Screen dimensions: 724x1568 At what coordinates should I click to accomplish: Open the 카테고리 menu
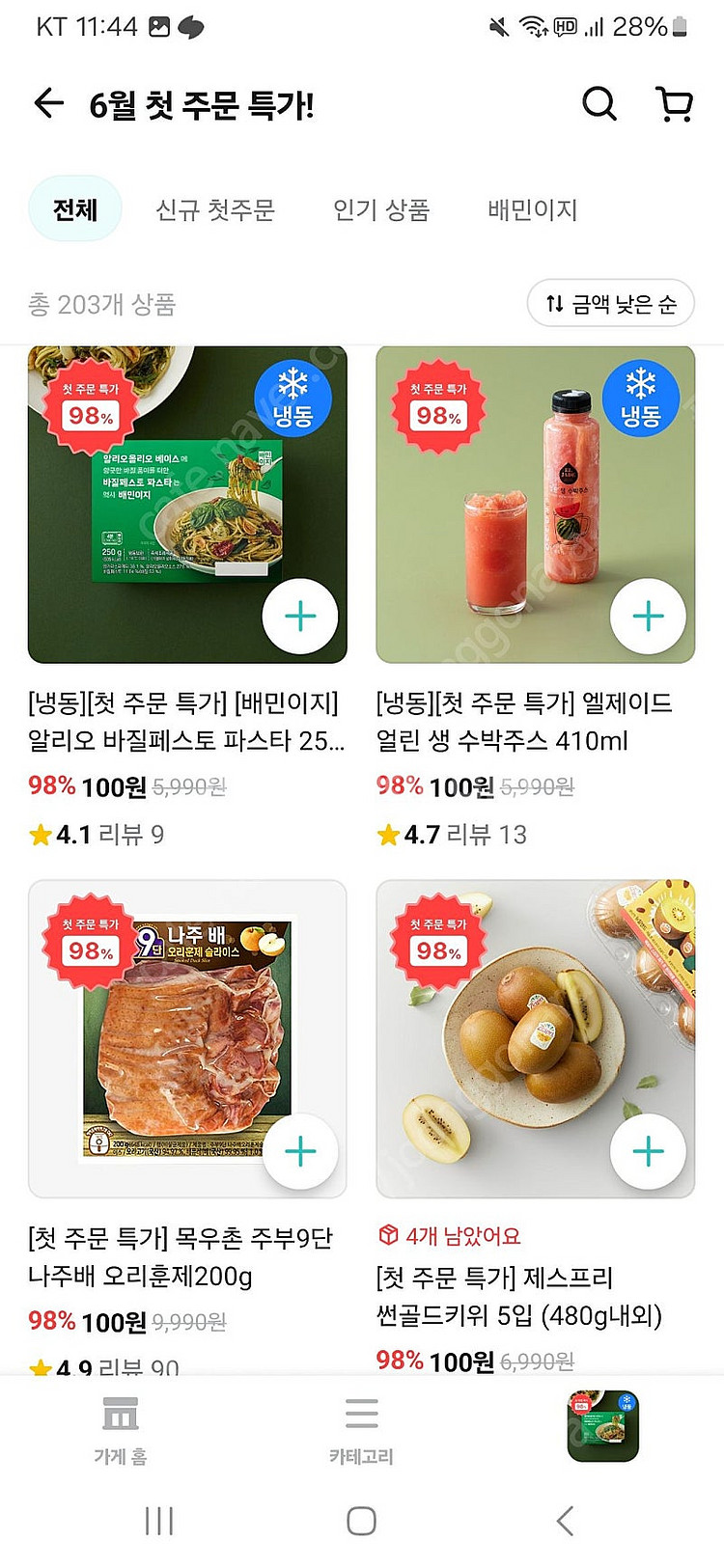(361, 1429)
